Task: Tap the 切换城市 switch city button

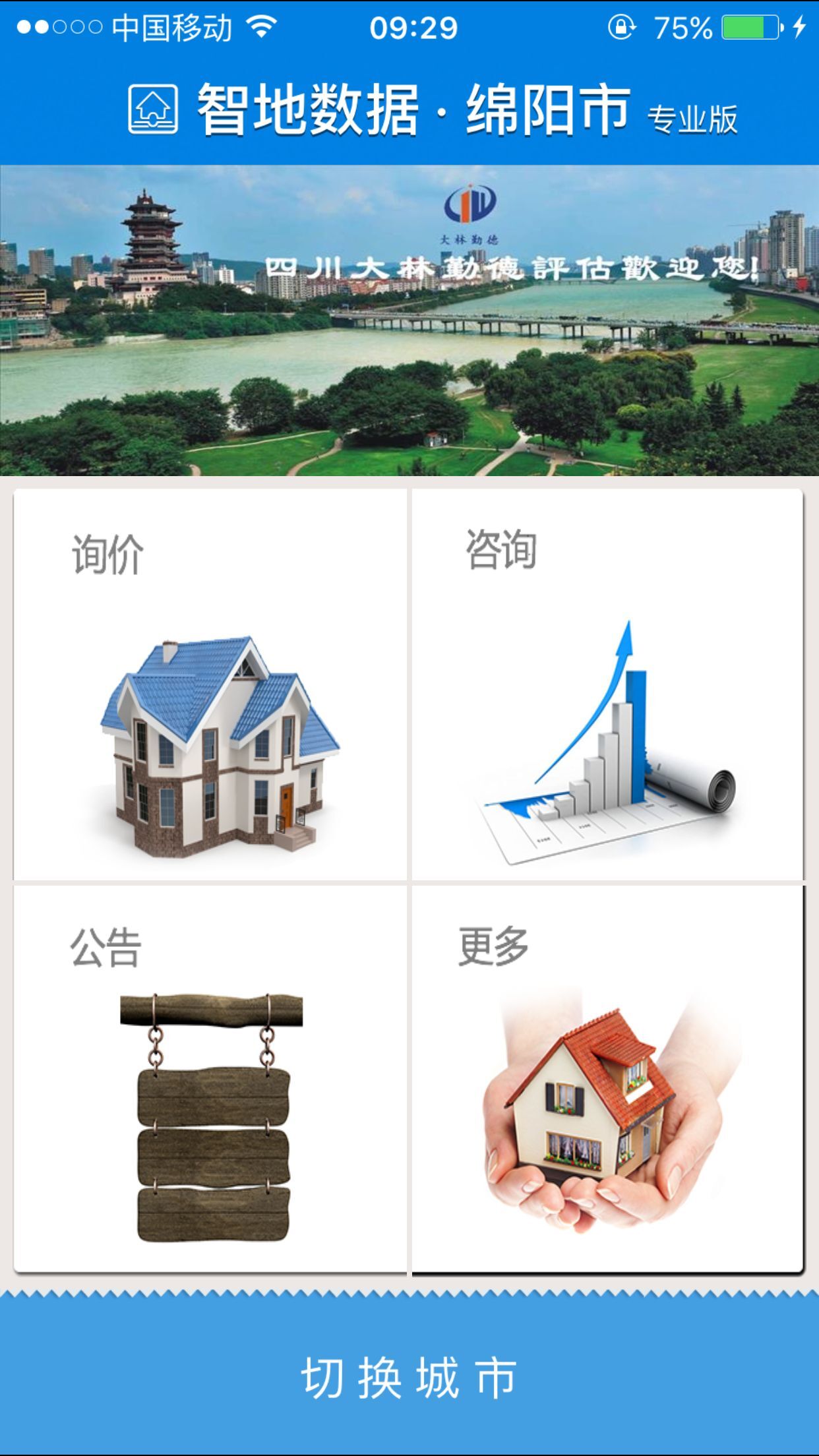Action: pyautogui.click(x=409, y=1378)
